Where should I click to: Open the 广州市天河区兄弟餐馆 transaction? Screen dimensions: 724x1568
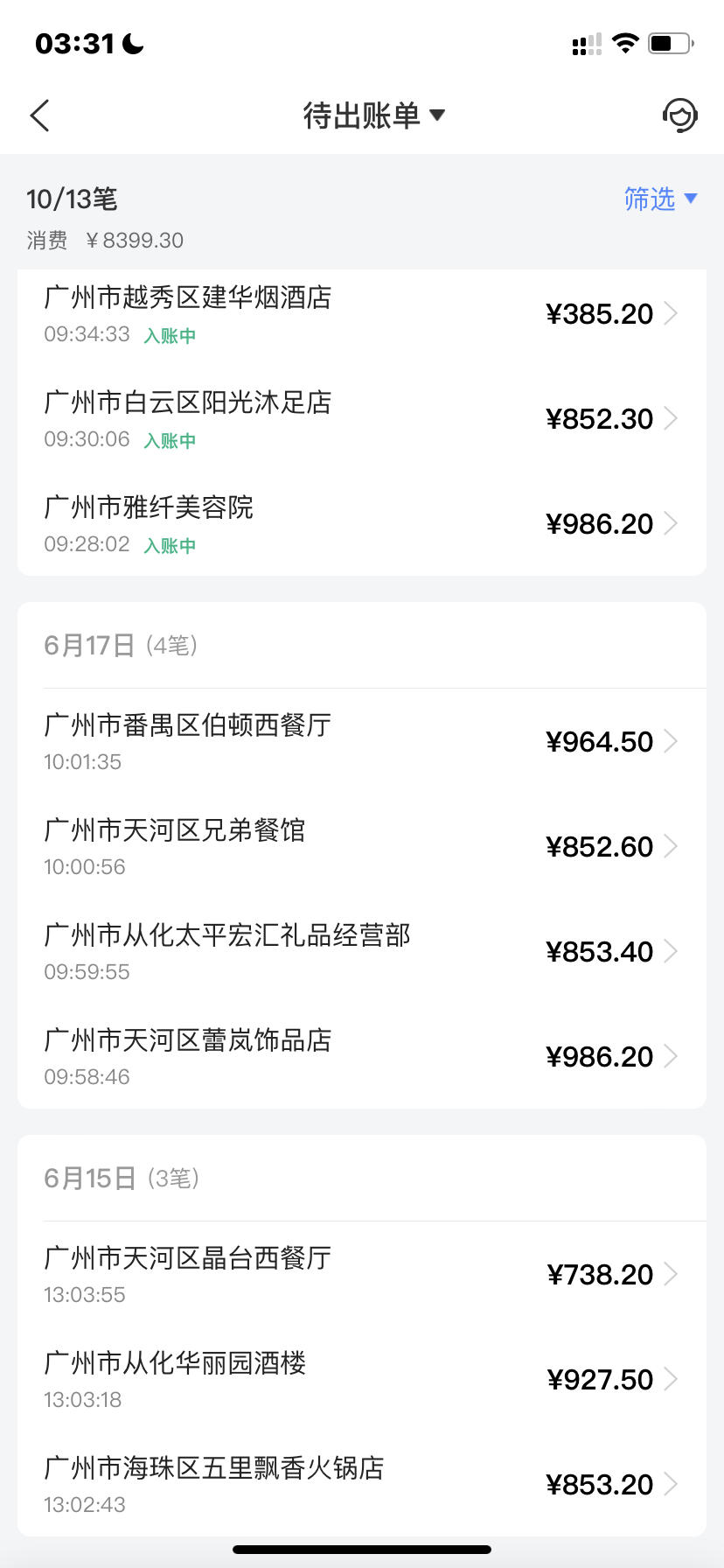click(362, 846)
